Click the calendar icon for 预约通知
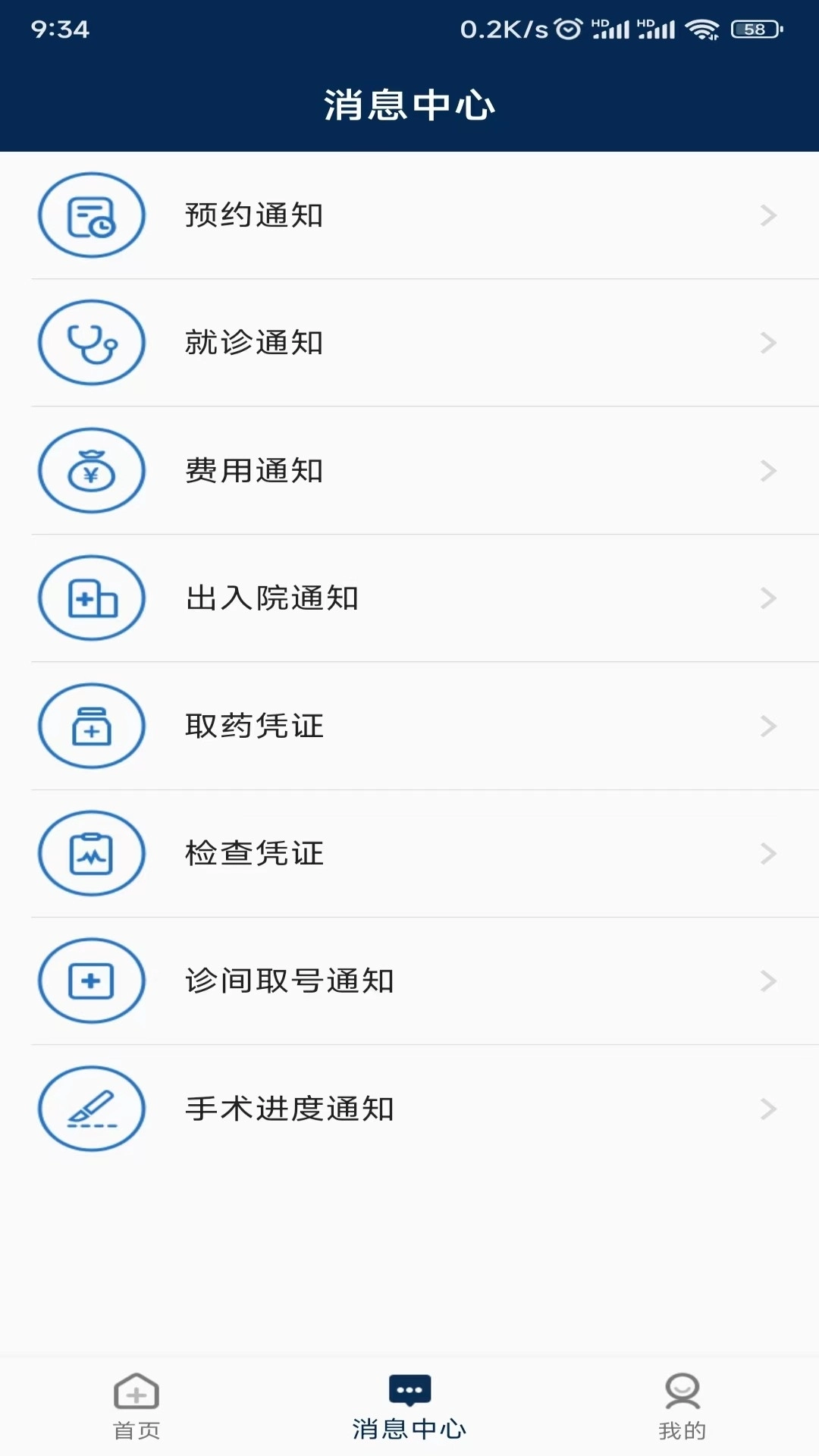The image size is (819, 1456). [91, 215]
